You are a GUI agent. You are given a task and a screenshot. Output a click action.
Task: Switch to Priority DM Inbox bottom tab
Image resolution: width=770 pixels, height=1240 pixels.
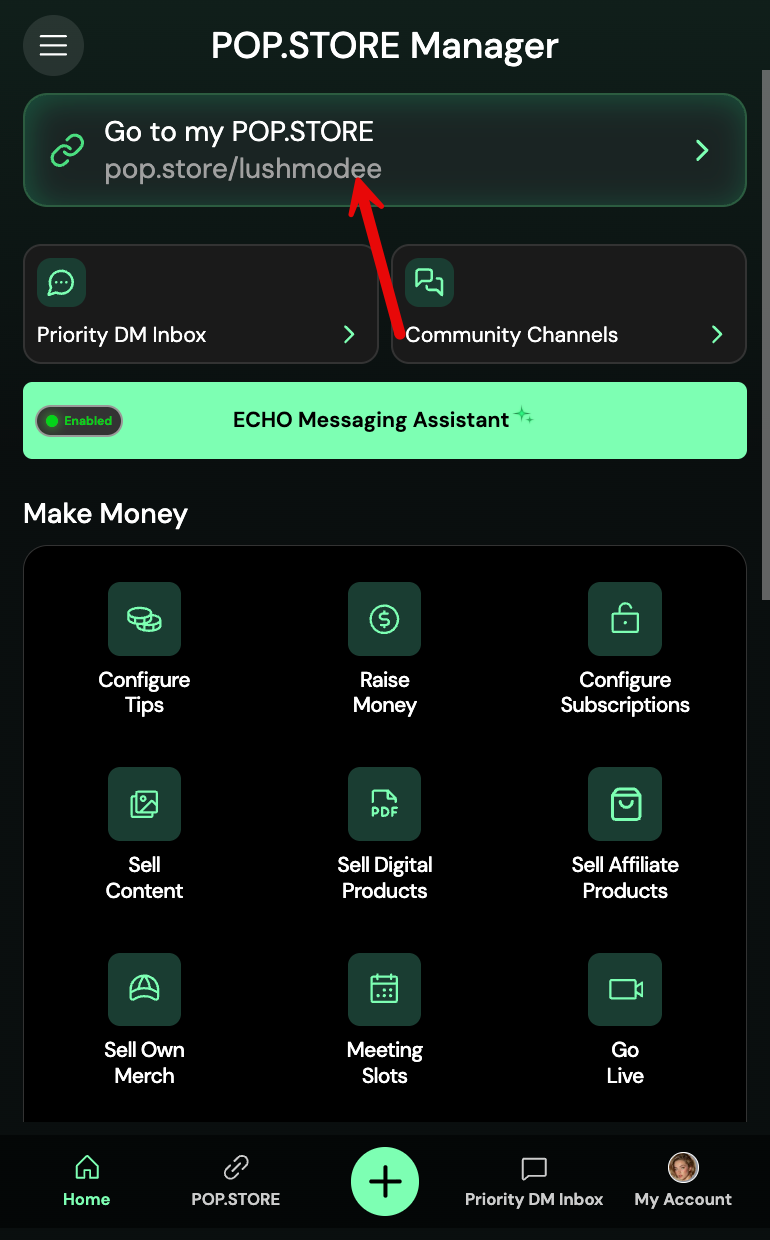534,1182
